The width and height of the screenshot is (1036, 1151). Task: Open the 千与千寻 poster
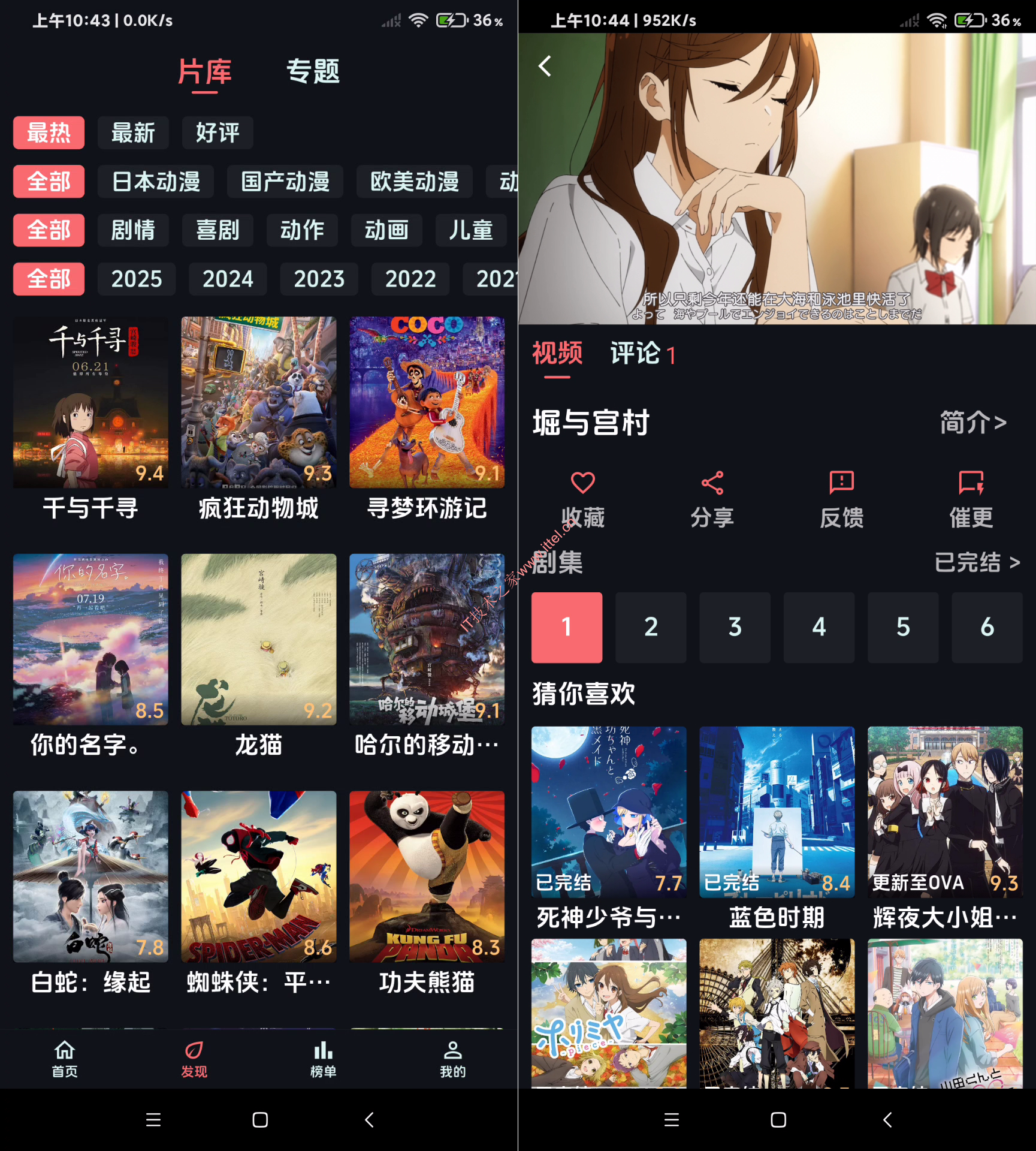coord(90,402)
